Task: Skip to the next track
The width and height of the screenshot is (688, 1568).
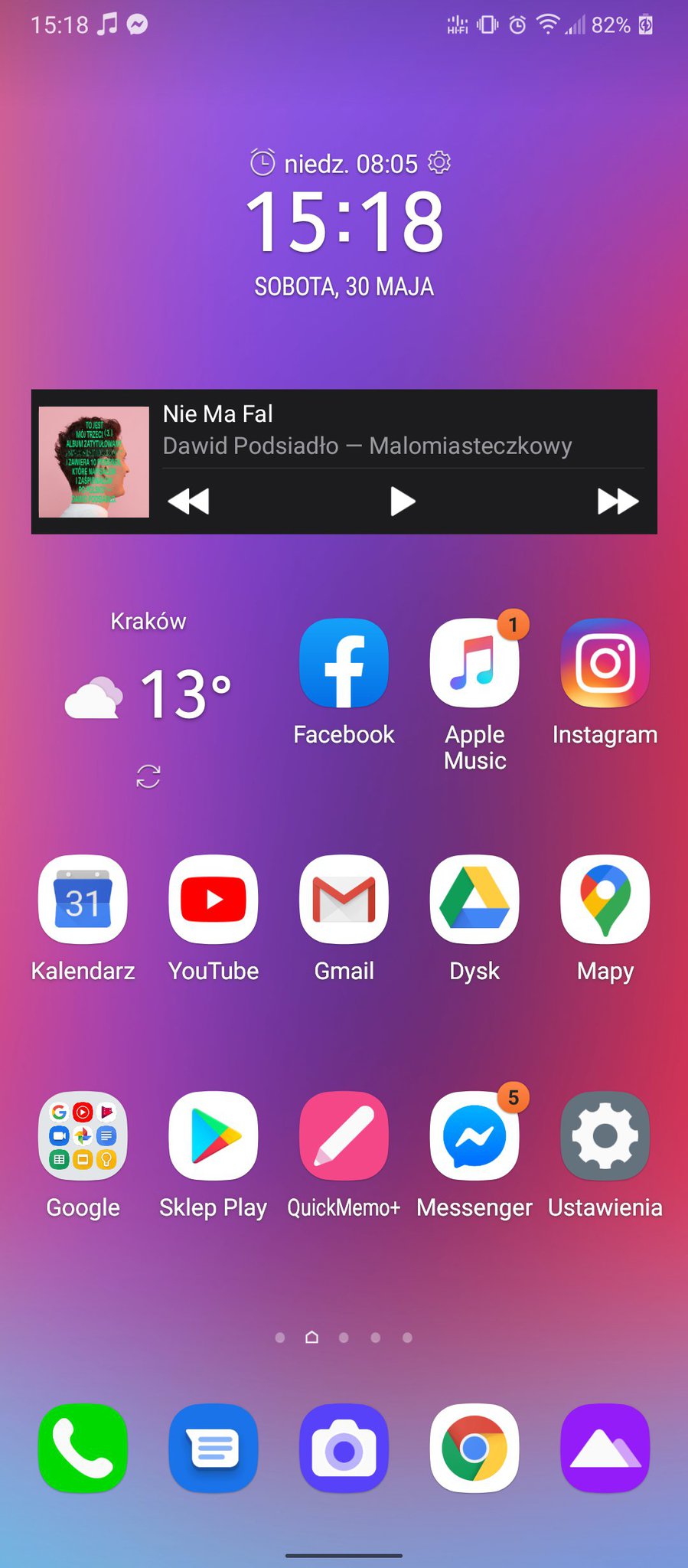Action: tap(617, 502)
